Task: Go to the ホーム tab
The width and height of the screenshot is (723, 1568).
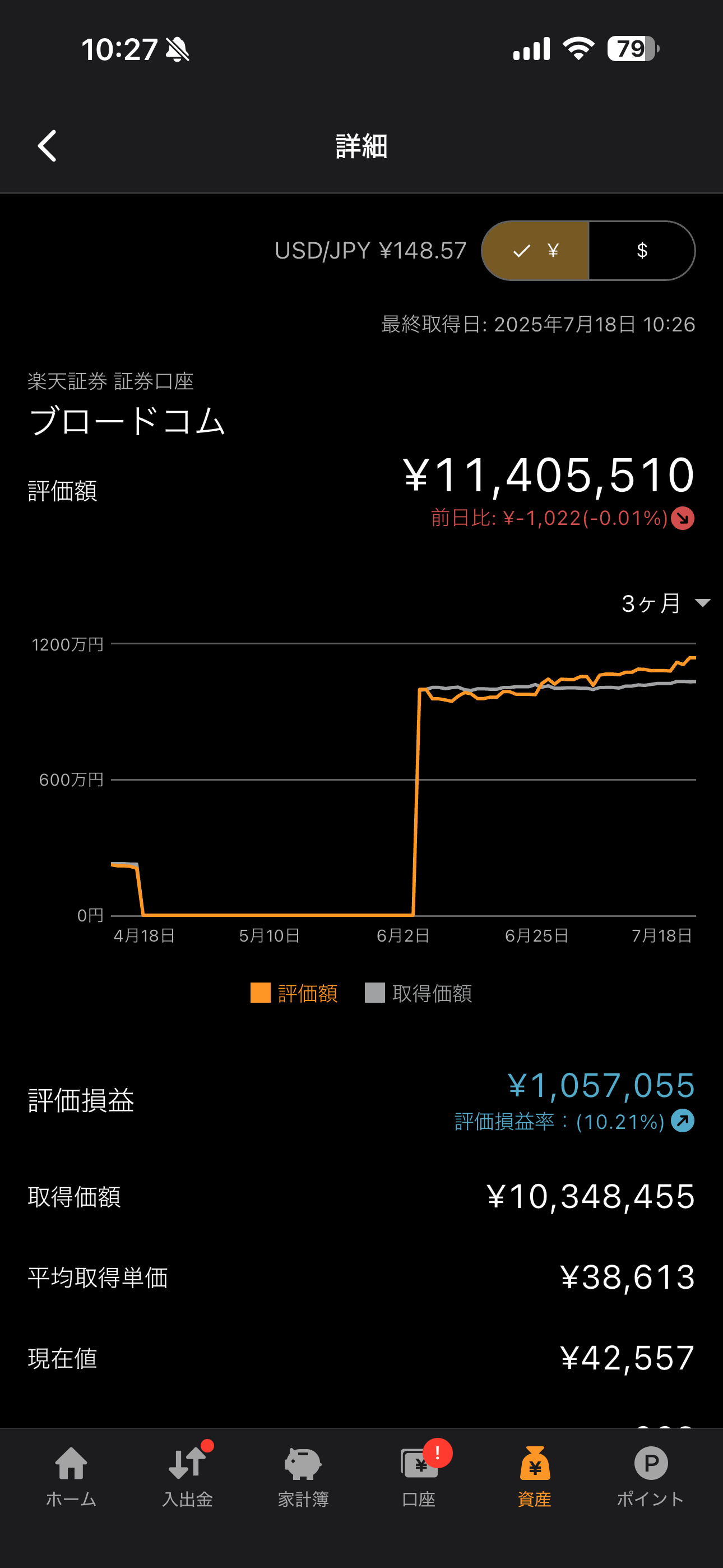Action: coord(71,1477)
